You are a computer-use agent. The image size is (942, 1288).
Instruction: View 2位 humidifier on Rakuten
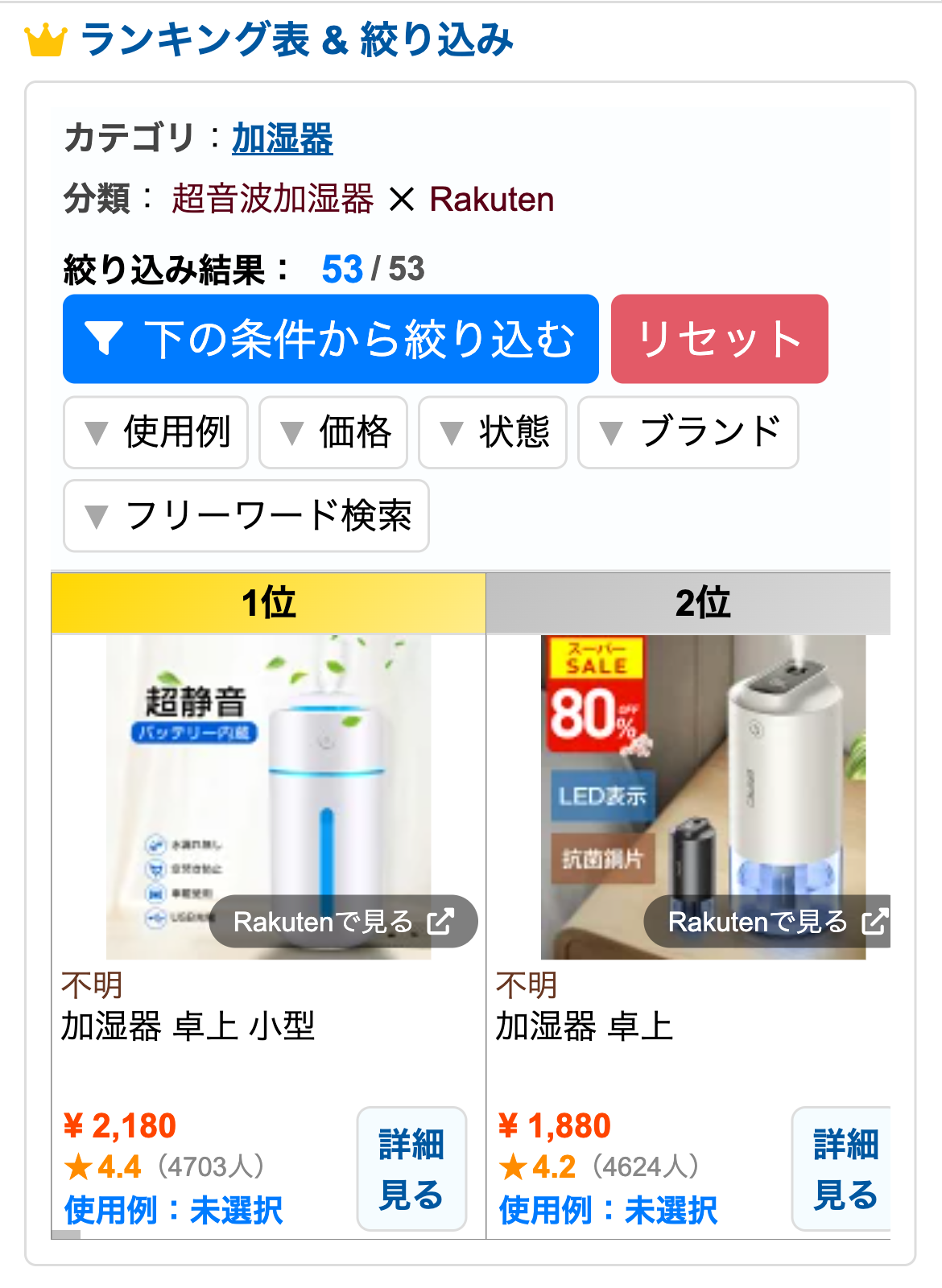769,922
